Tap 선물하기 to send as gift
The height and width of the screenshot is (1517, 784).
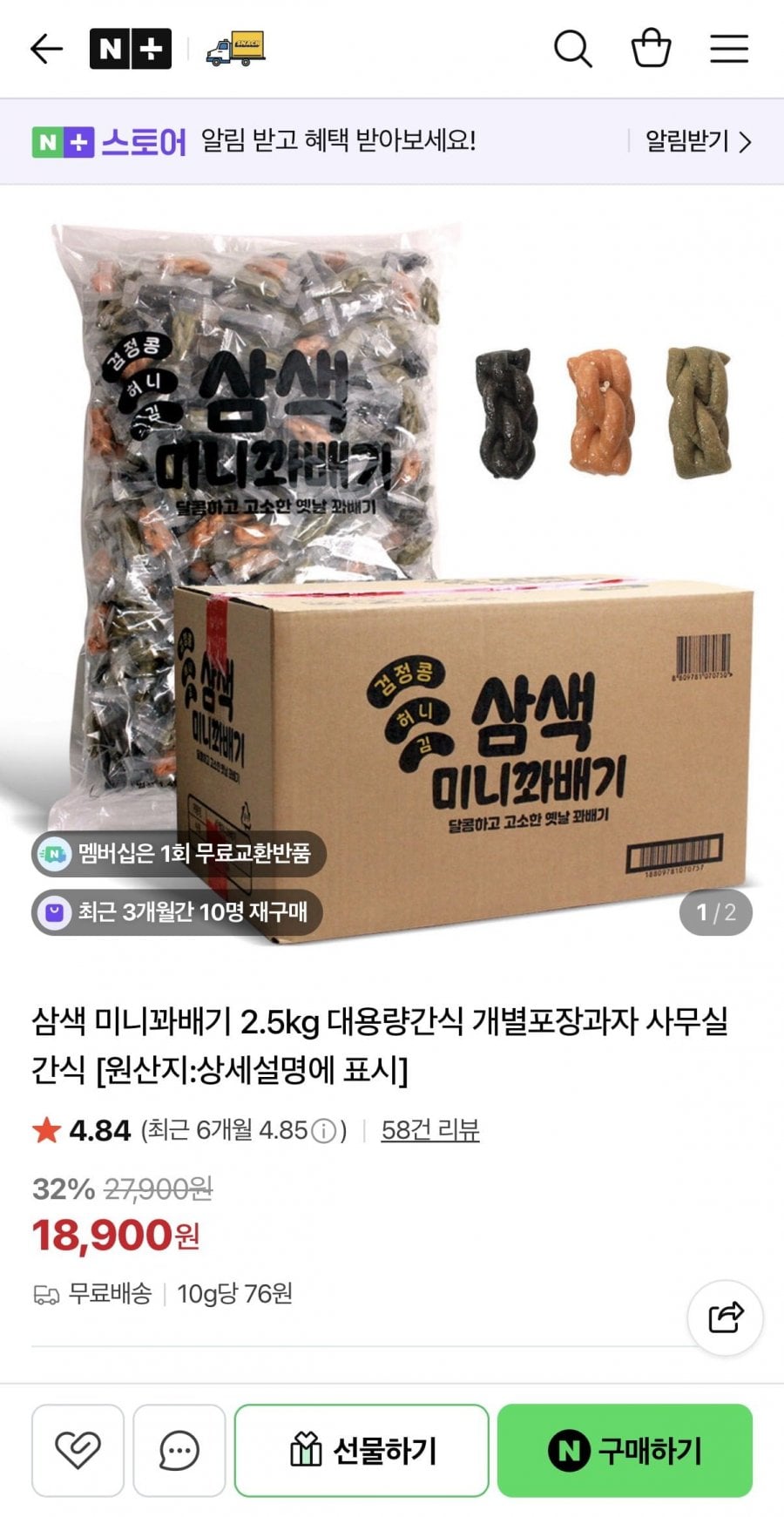tap(362, 1451)
